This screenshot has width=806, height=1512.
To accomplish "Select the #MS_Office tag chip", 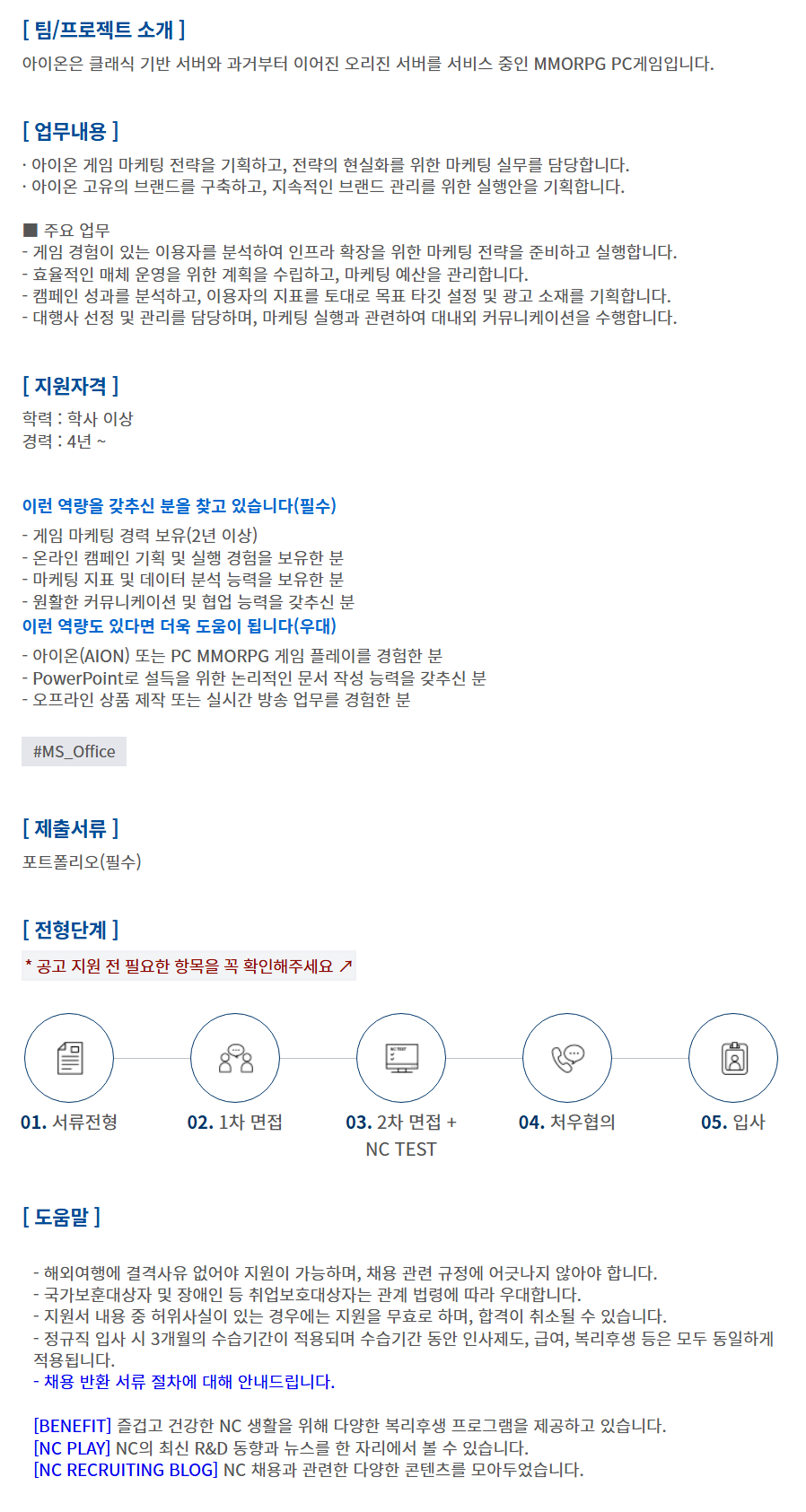I will coord(74,752).
